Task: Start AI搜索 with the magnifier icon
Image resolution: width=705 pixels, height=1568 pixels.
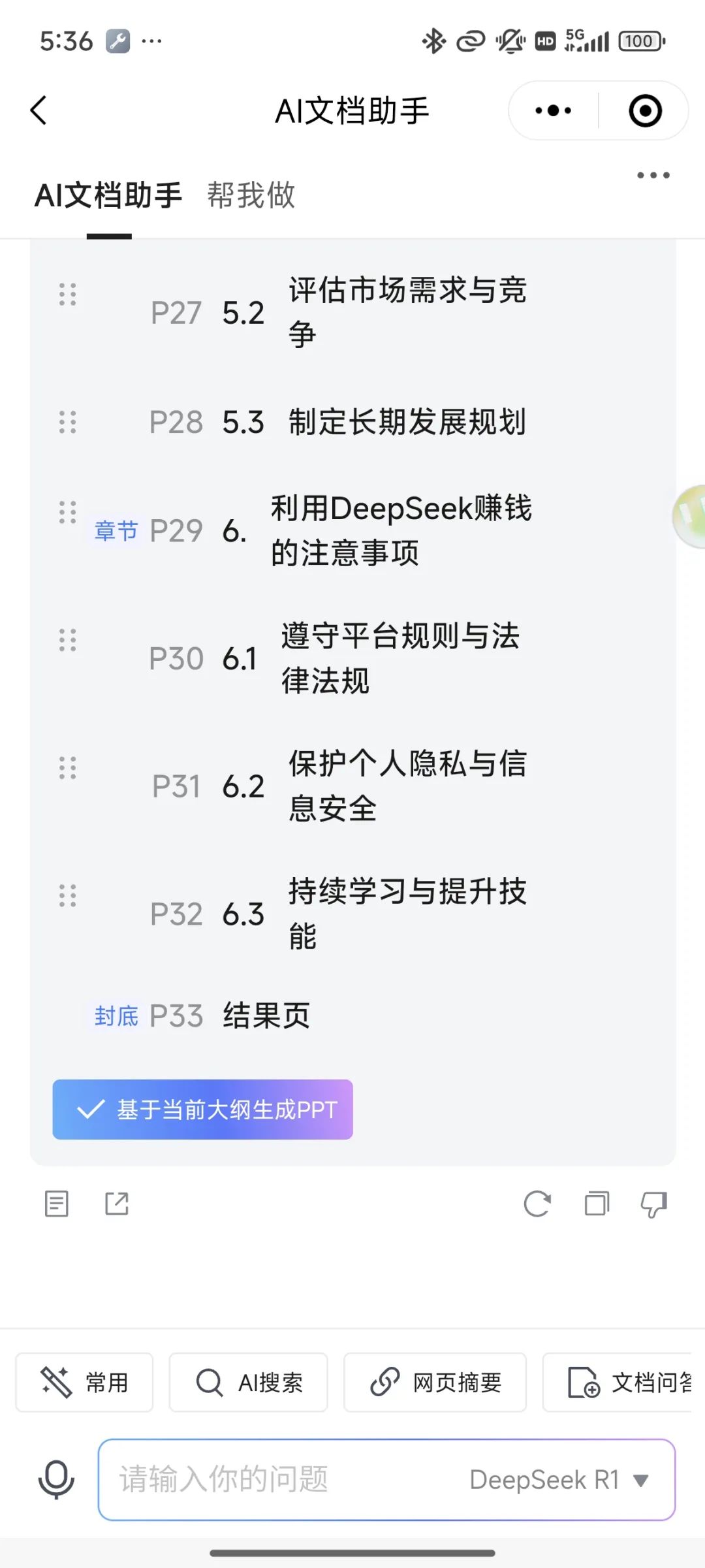Action: pos(248,1383)
